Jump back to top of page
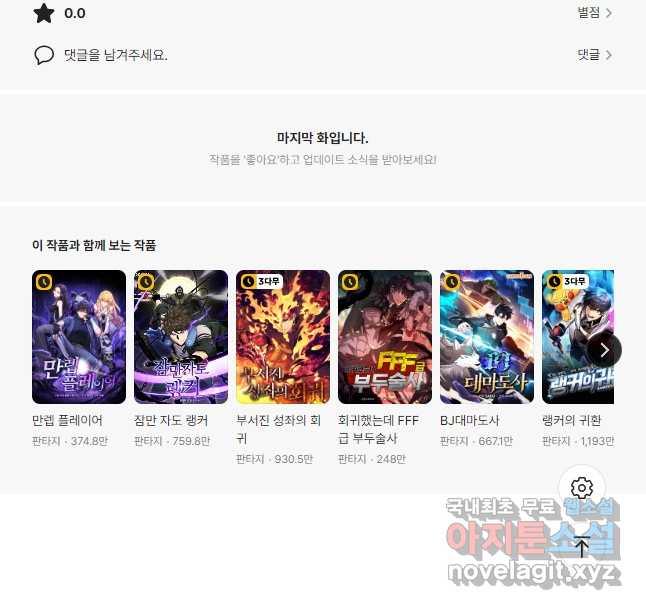 [x=582, y=546]
